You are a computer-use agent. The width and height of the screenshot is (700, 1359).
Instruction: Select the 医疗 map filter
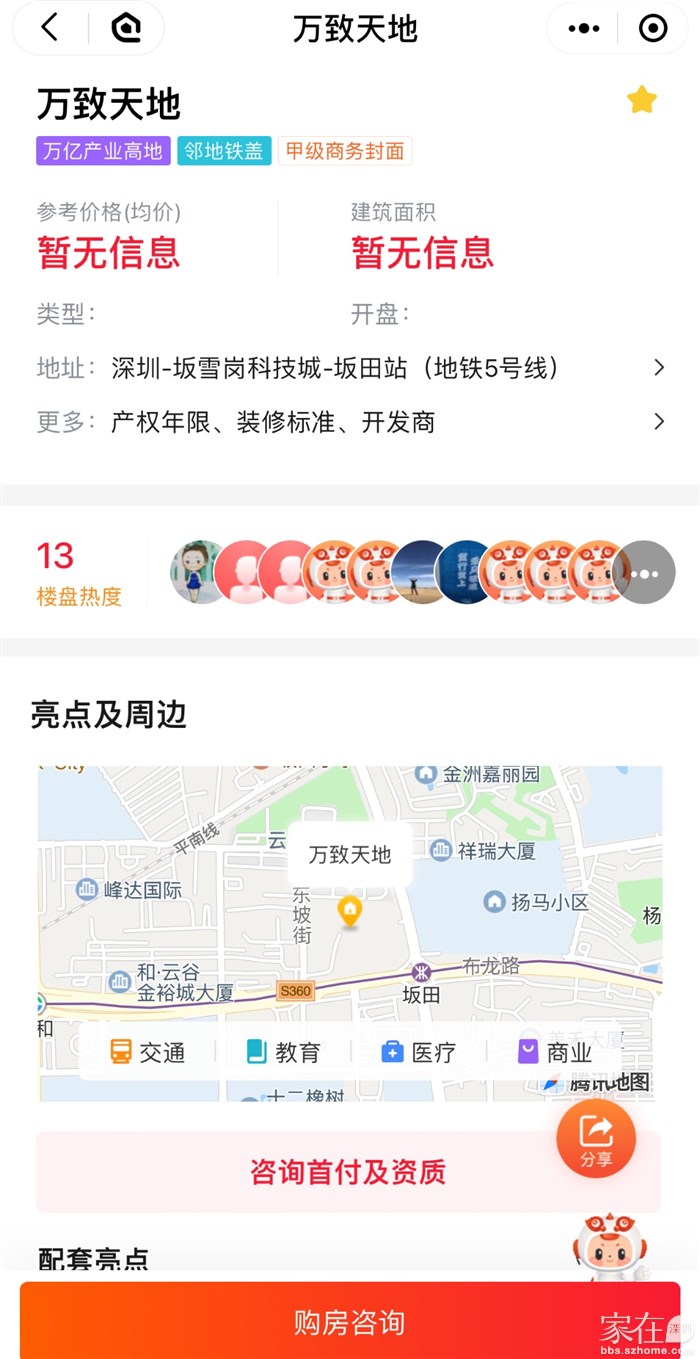[419, 1052]
